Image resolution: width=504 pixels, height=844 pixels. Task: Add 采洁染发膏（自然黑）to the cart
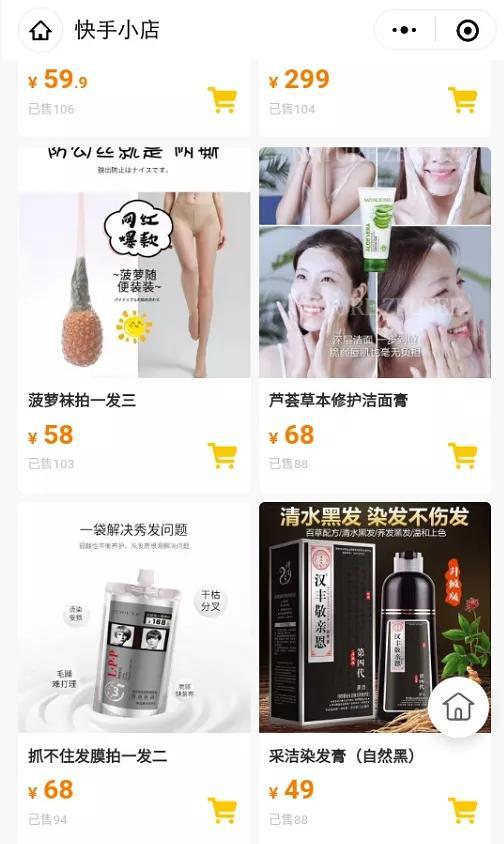point(462,811)
